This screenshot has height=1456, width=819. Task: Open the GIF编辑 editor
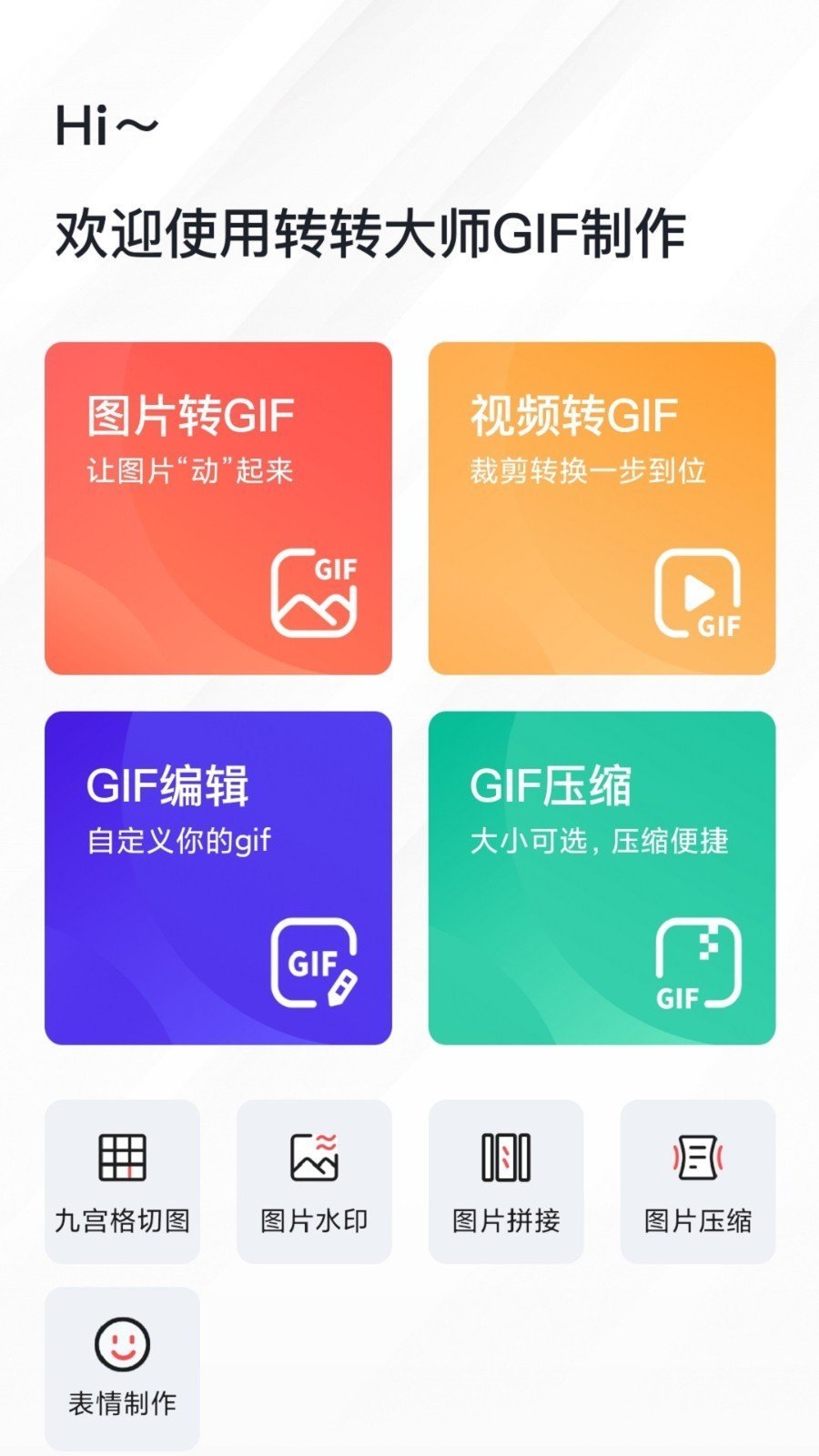tap(218, 878)
